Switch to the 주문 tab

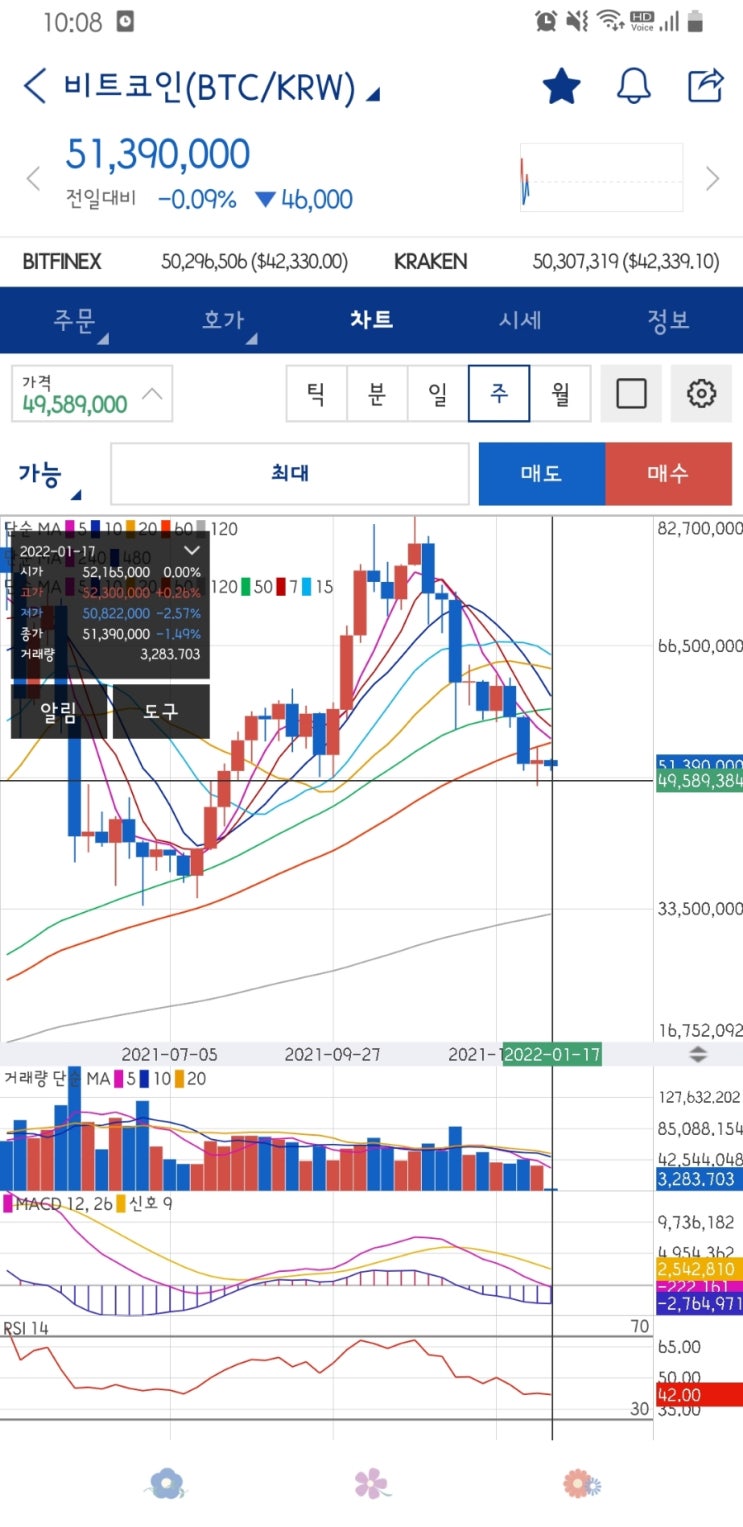[74, 320]
